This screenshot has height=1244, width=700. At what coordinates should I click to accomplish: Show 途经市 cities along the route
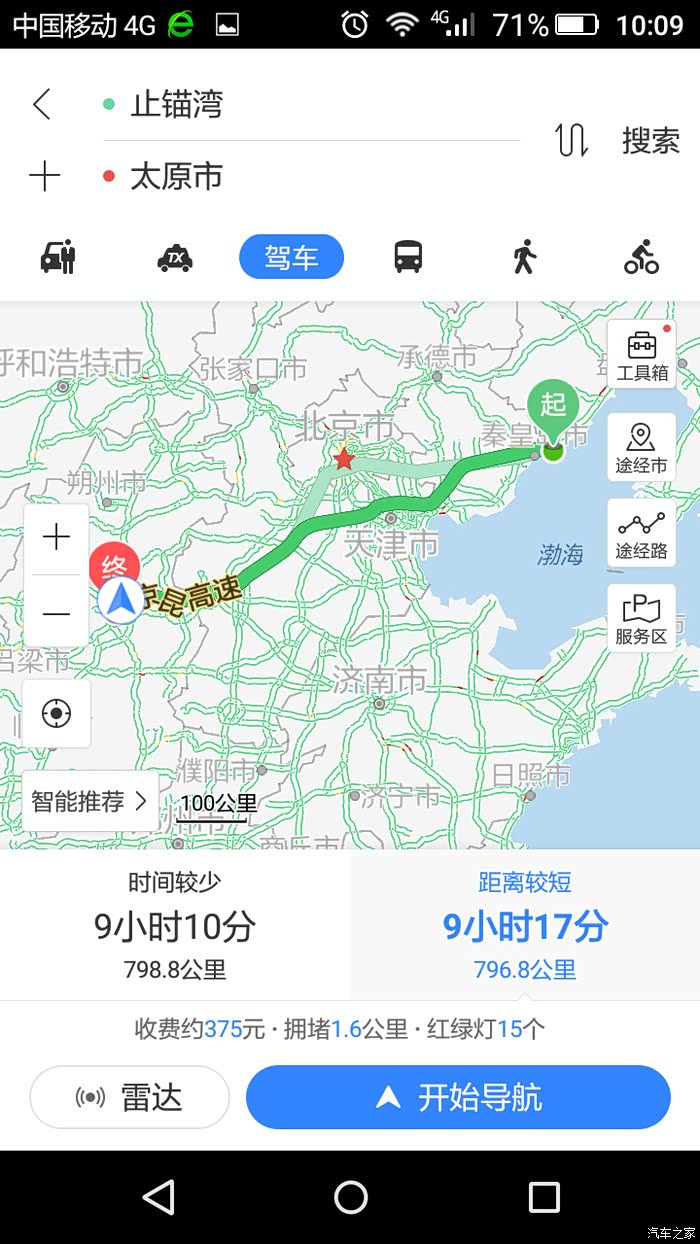641,448
